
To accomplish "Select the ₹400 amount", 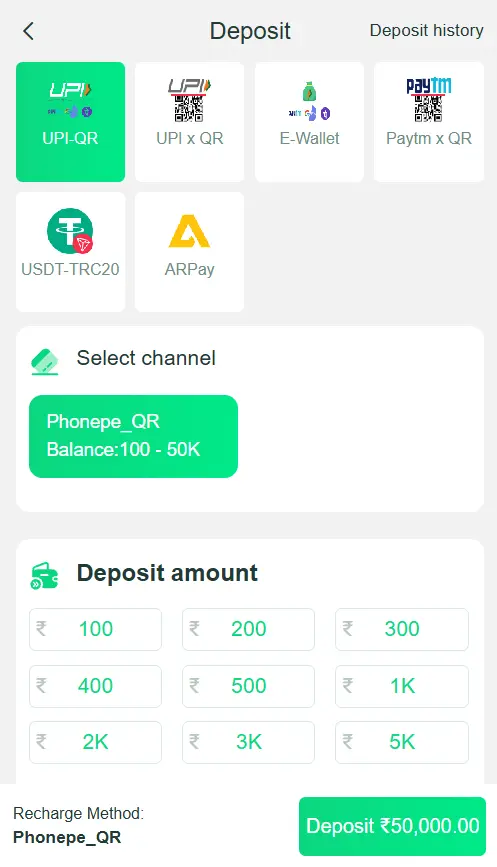I will 96,686.
